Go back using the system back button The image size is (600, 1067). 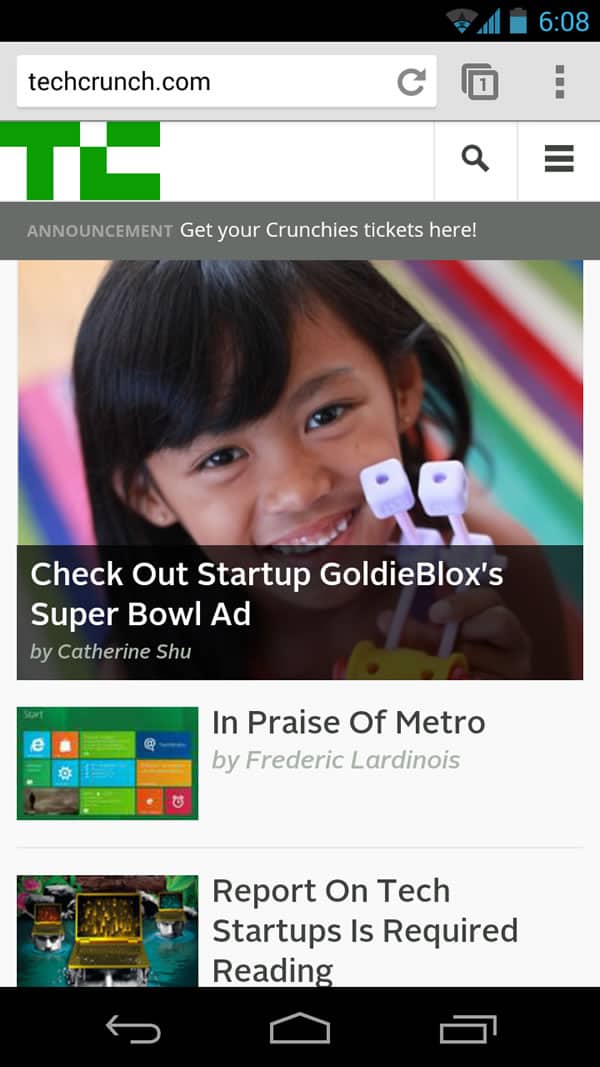(133, 1028)
